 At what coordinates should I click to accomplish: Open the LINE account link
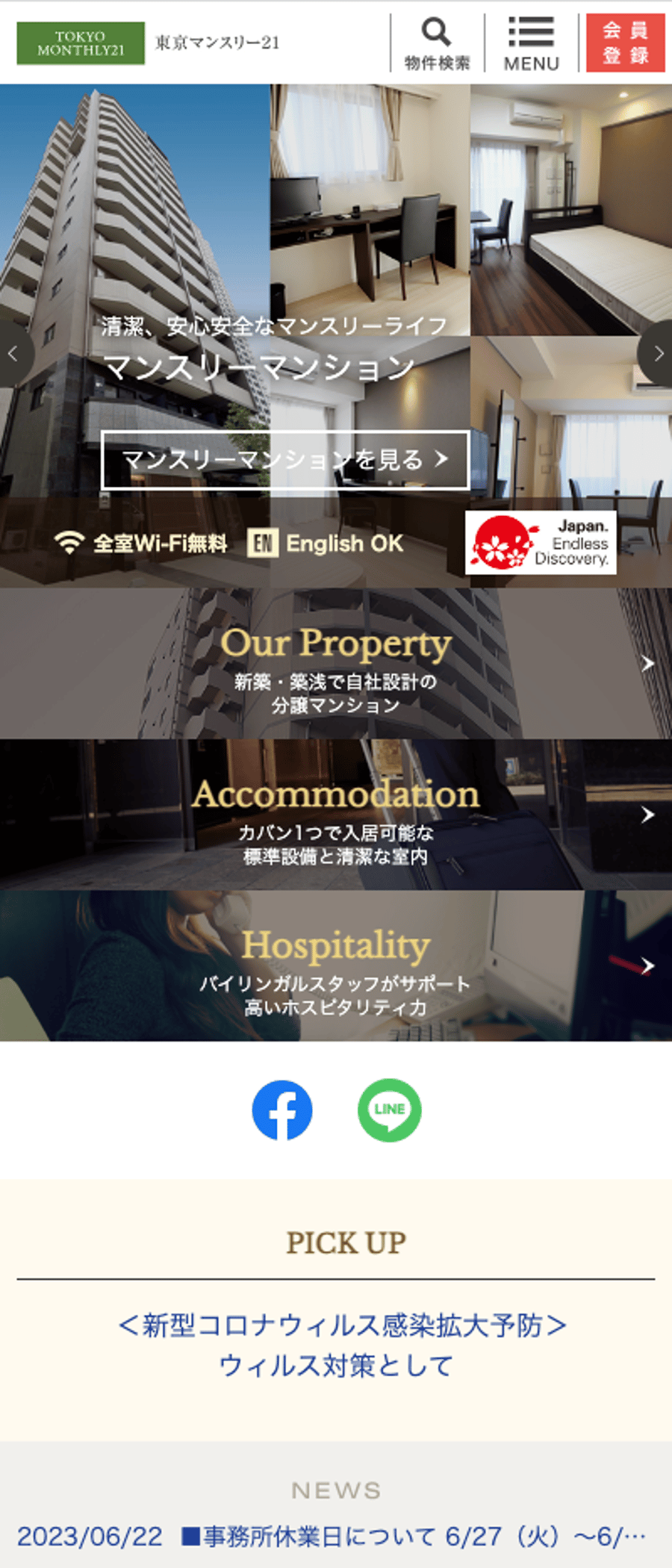pos(390,1110)
